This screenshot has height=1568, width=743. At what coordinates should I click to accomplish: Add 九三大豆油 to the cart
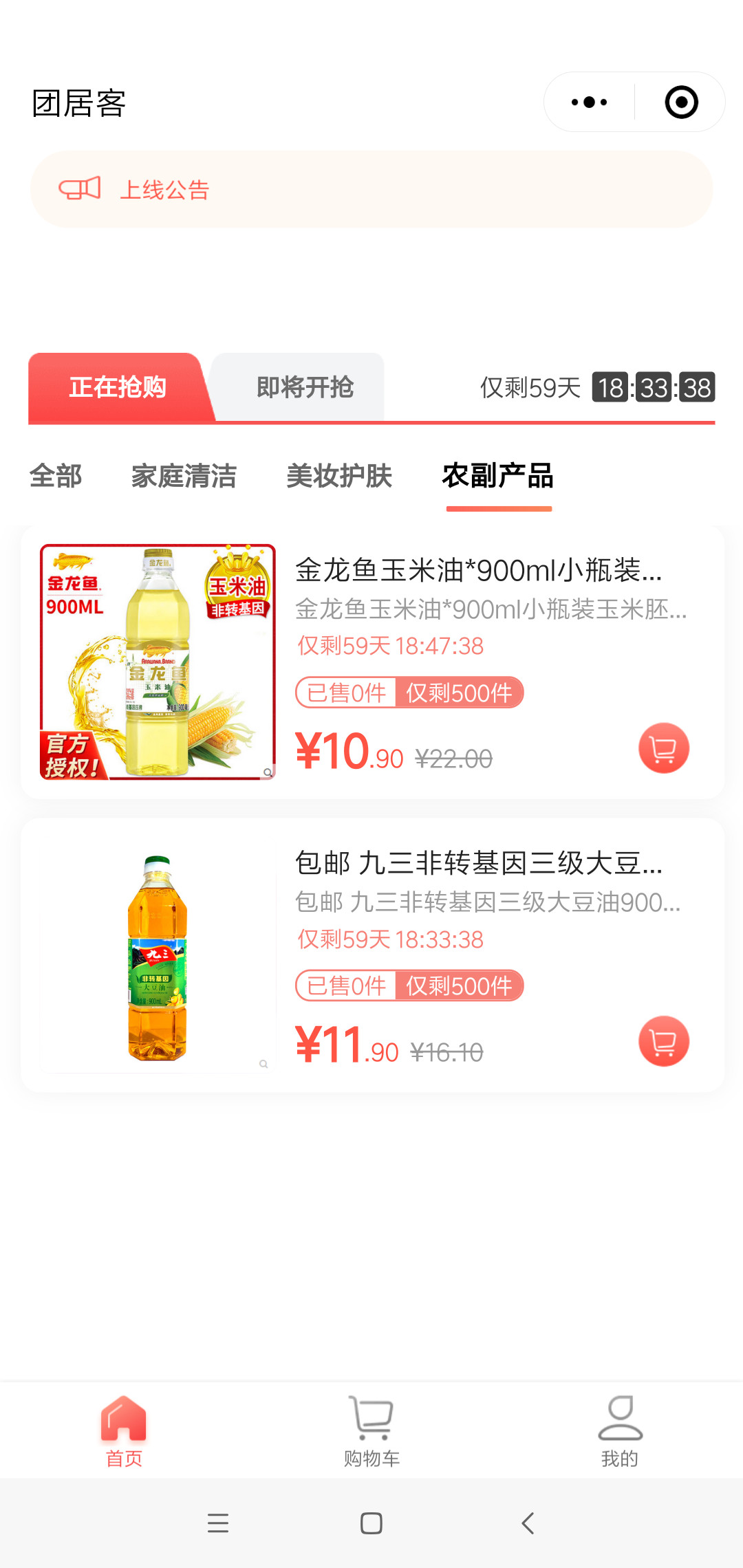(663, 1041)
